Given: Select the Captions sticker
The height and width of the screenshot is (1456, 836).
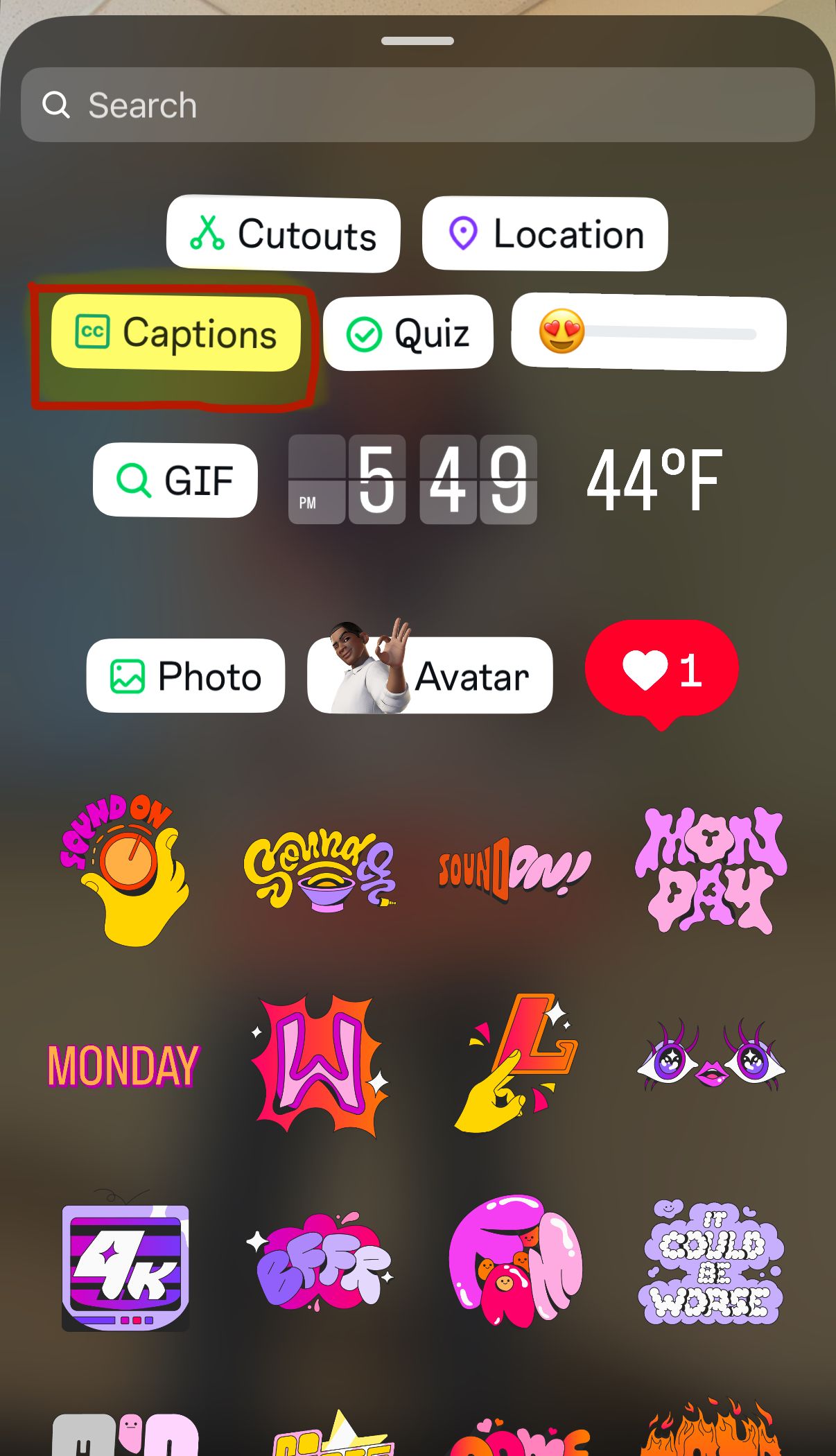Looking at the screenshot, I should click(x=176, y=333).
